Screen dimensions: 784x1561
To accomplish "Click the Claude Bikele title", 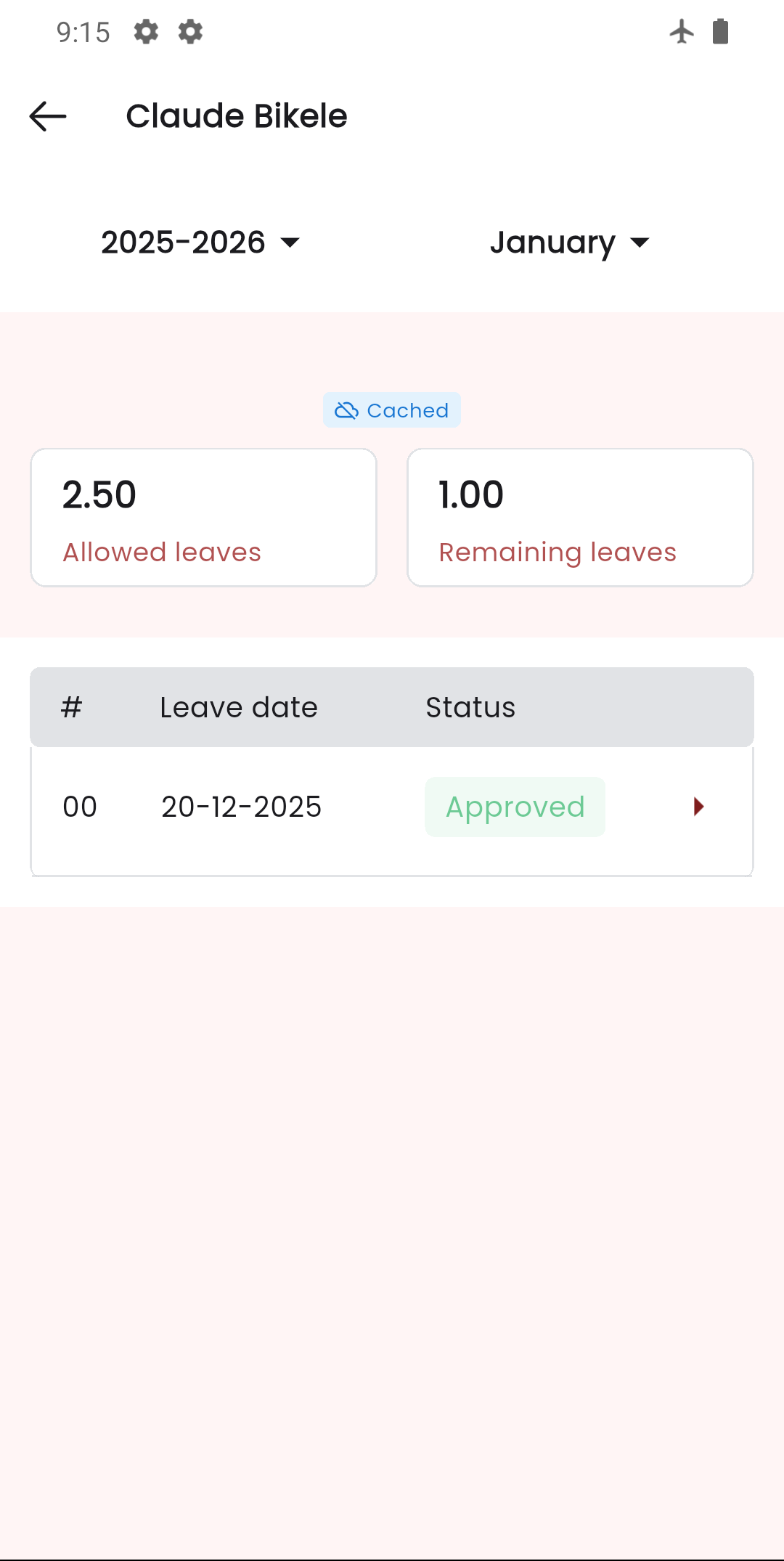I will [237, 115].
